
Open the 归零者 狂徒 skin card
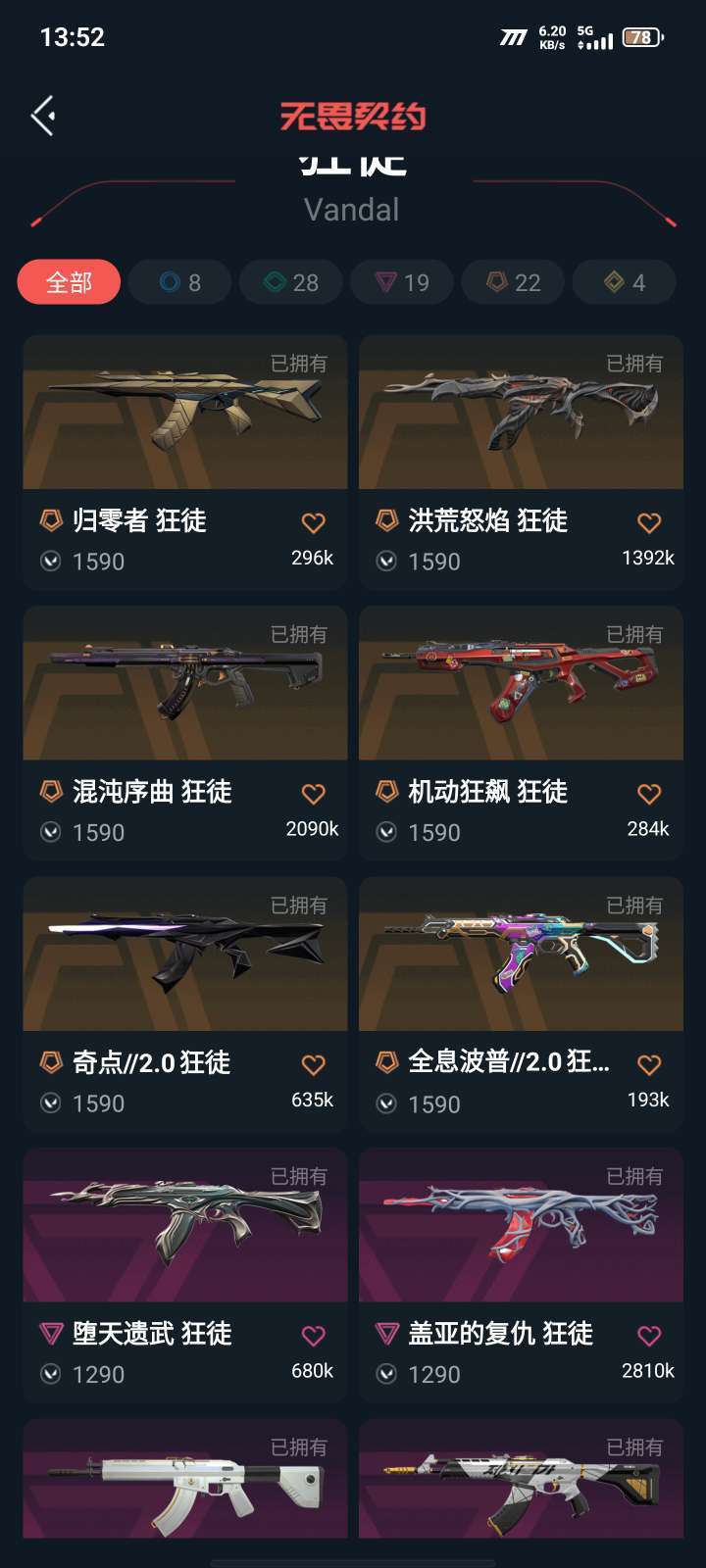click(x=185, y=462)
